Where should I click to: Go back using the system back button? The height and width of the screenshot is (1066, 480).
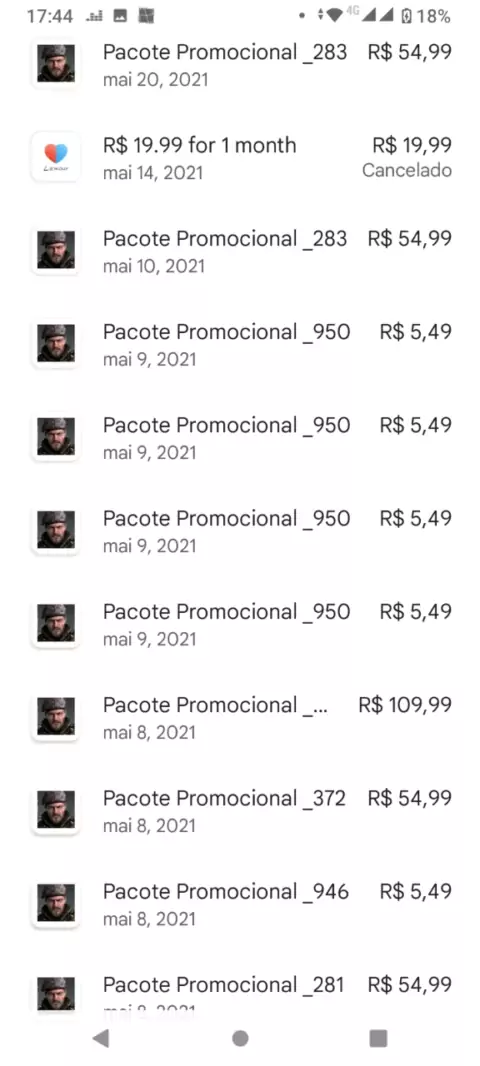pyautogui.click(x=101, y=1037)
